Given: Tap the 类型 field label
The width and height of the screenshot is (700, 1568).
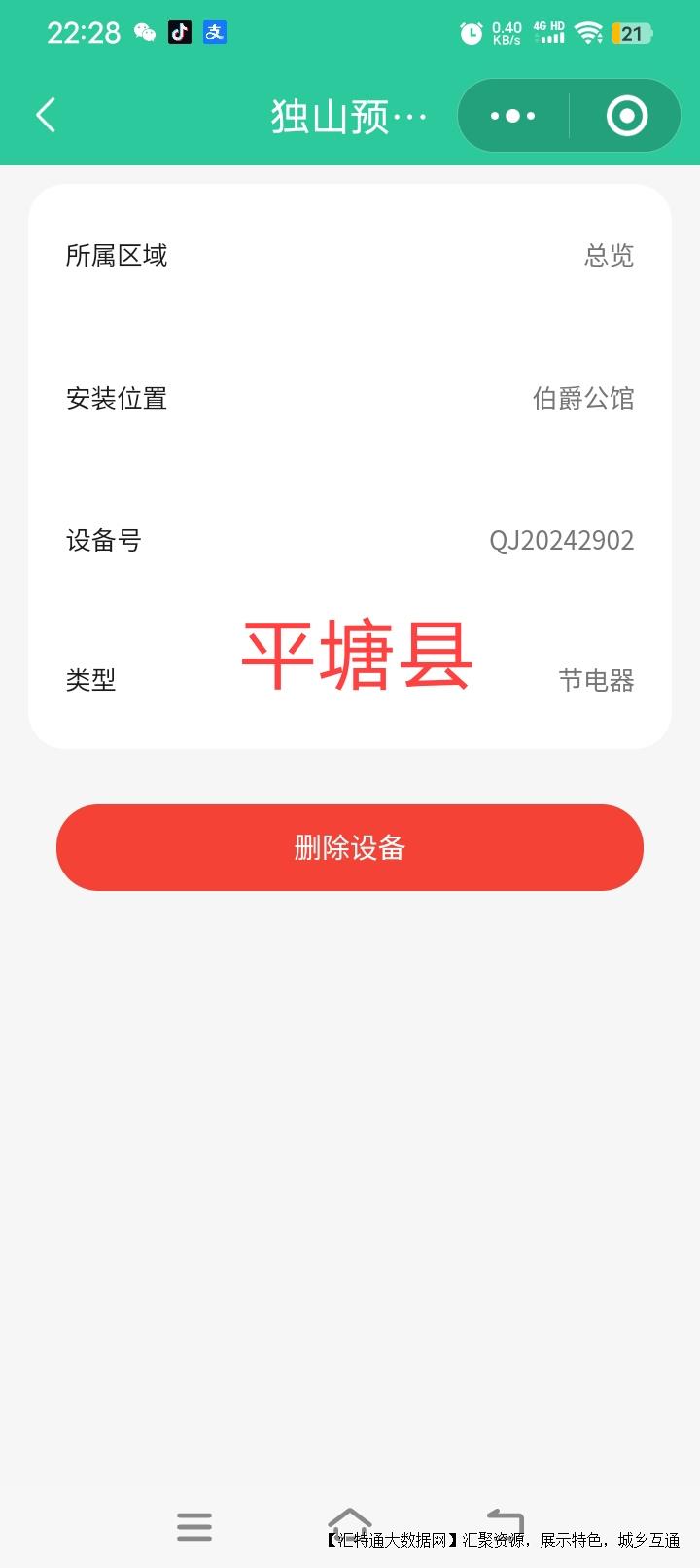Looking at the screenshot, I should (x=91, y=681).
